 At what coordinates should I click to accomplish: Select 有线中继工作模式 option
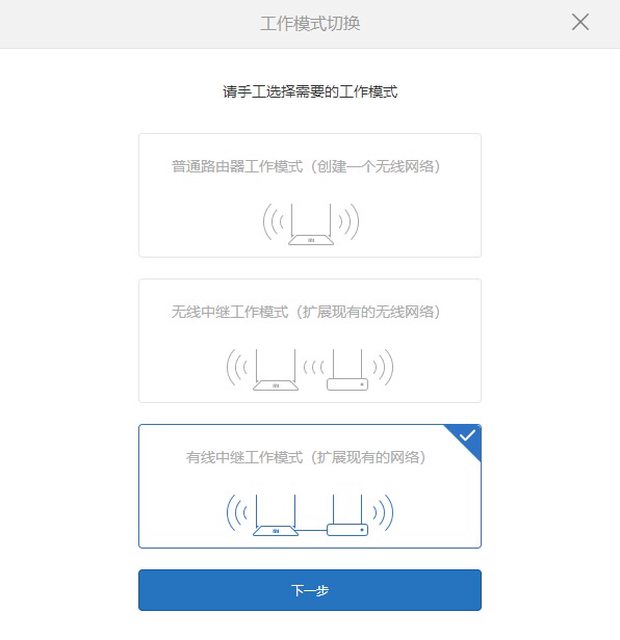pos(309,486)
